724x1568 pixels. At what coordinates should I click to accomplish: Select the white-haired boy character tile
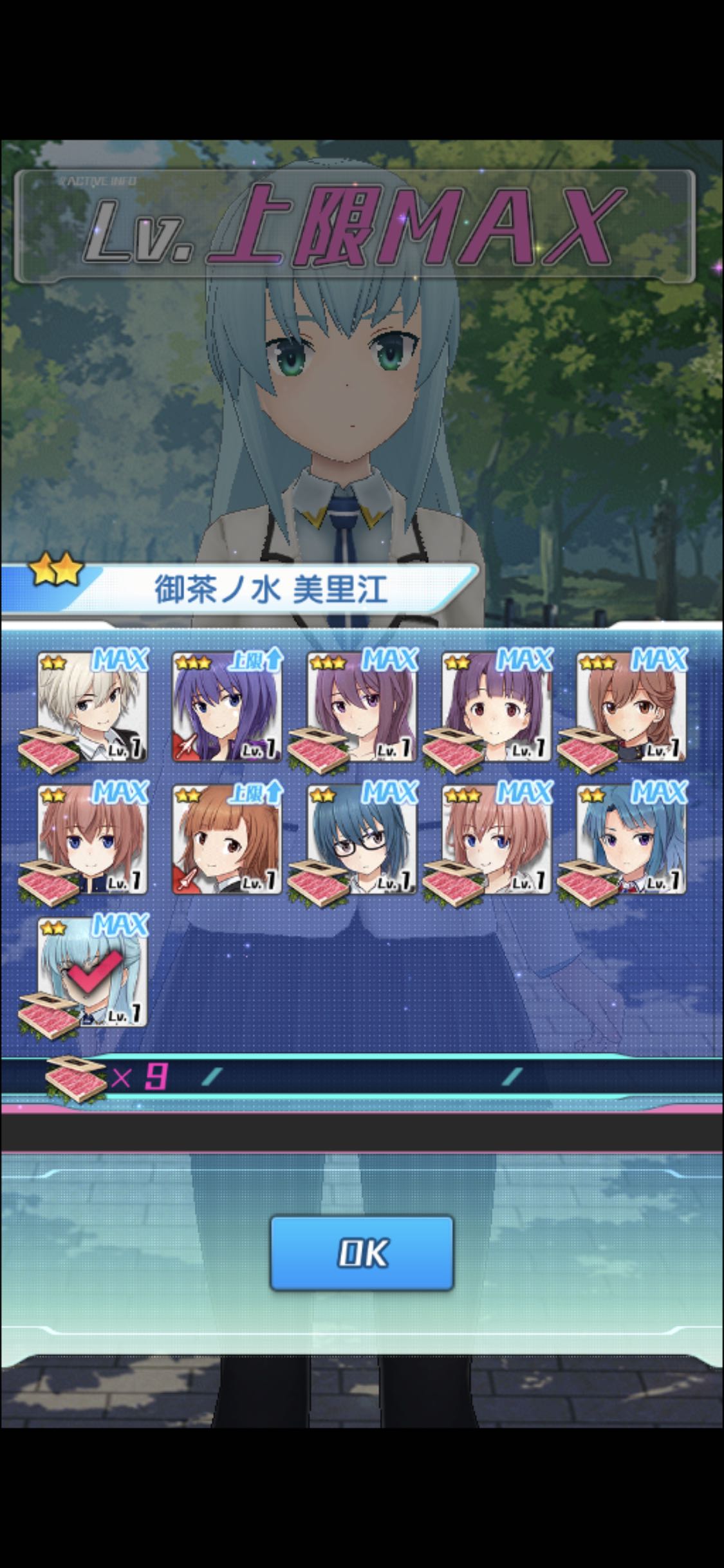93,707
